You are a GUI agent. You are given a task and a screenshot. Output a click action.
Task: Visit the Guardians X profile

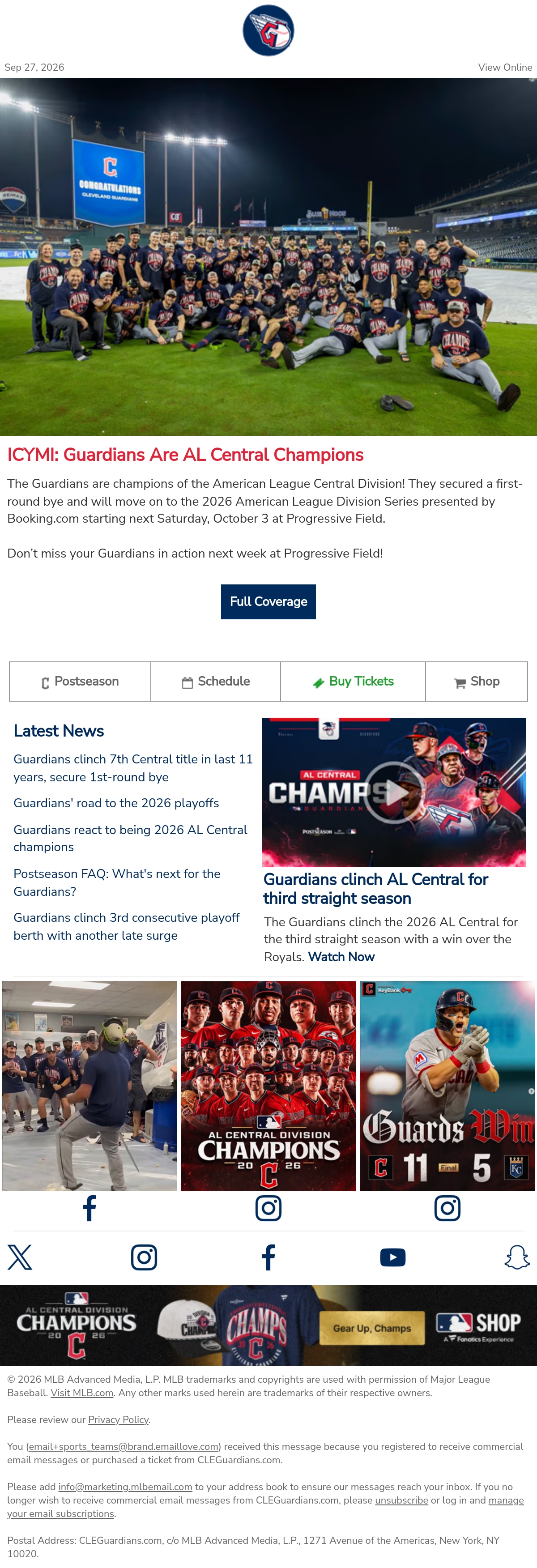(20, 1257)
